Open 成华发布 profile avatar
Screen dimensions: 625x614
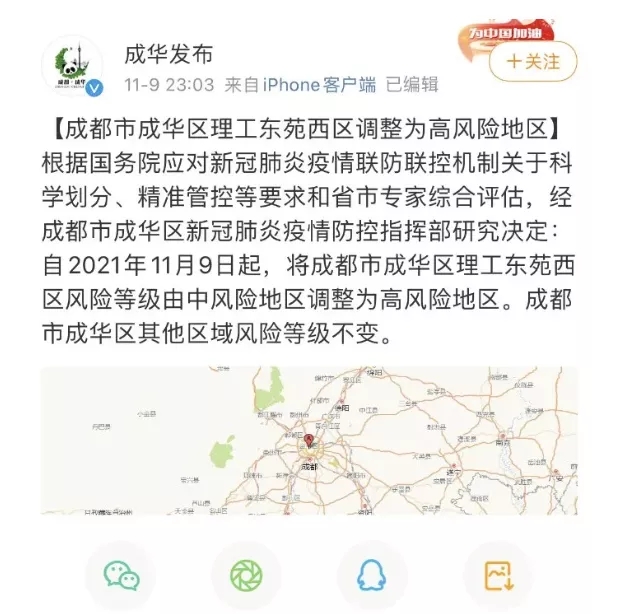[x=71, y=66]
